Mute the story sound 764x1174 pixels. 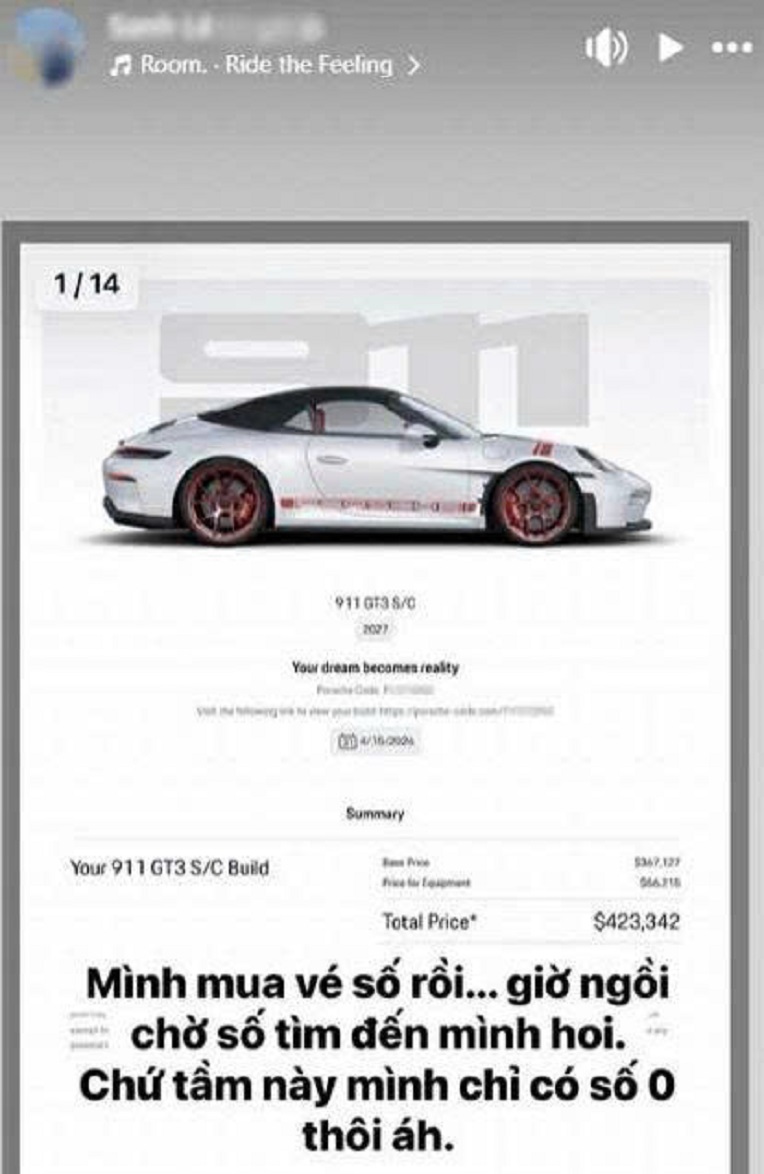click(606, 47)
